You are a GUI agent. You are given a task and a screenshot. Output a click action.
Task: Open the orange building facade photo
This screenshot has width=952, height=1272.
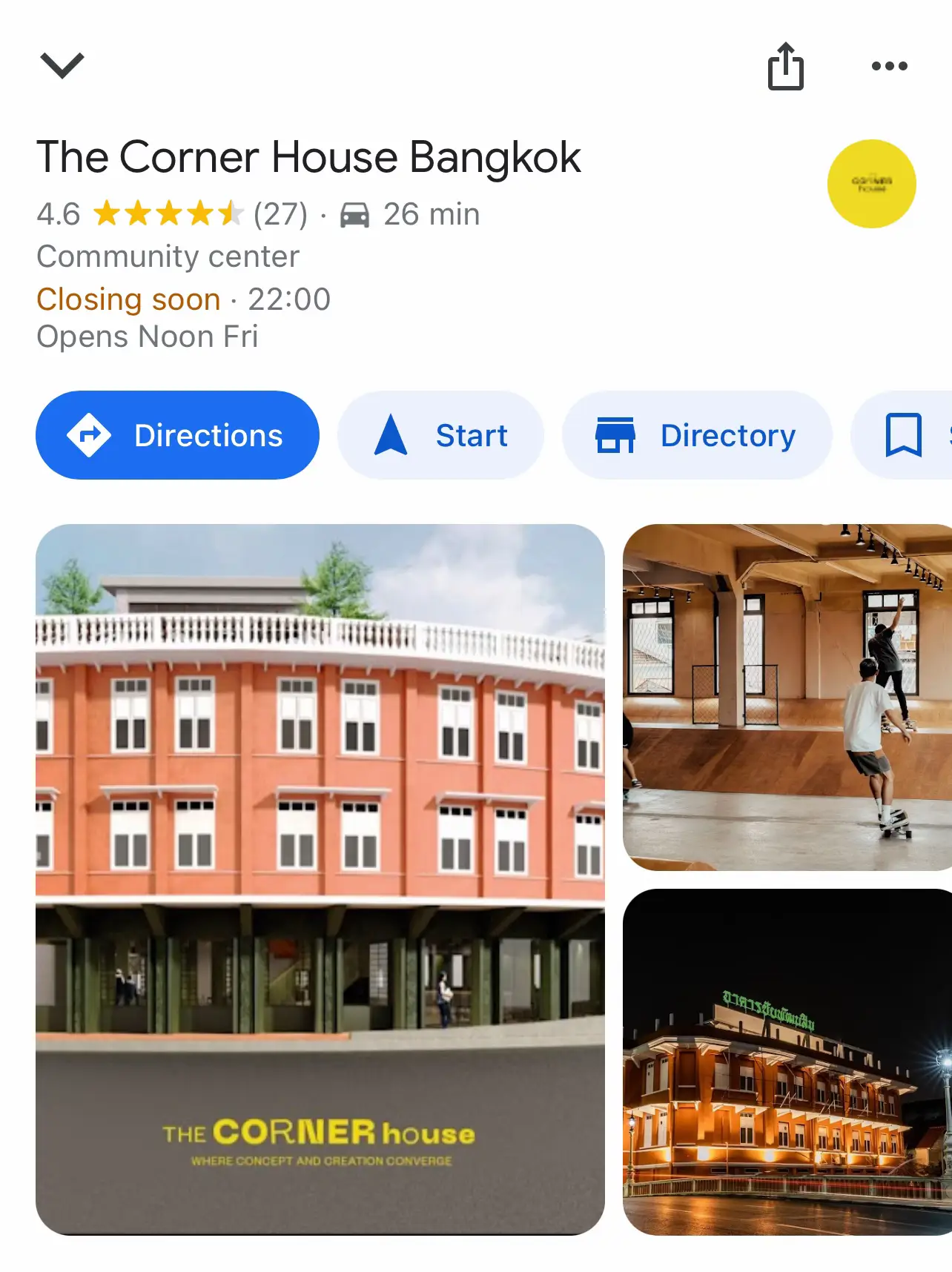320,878
